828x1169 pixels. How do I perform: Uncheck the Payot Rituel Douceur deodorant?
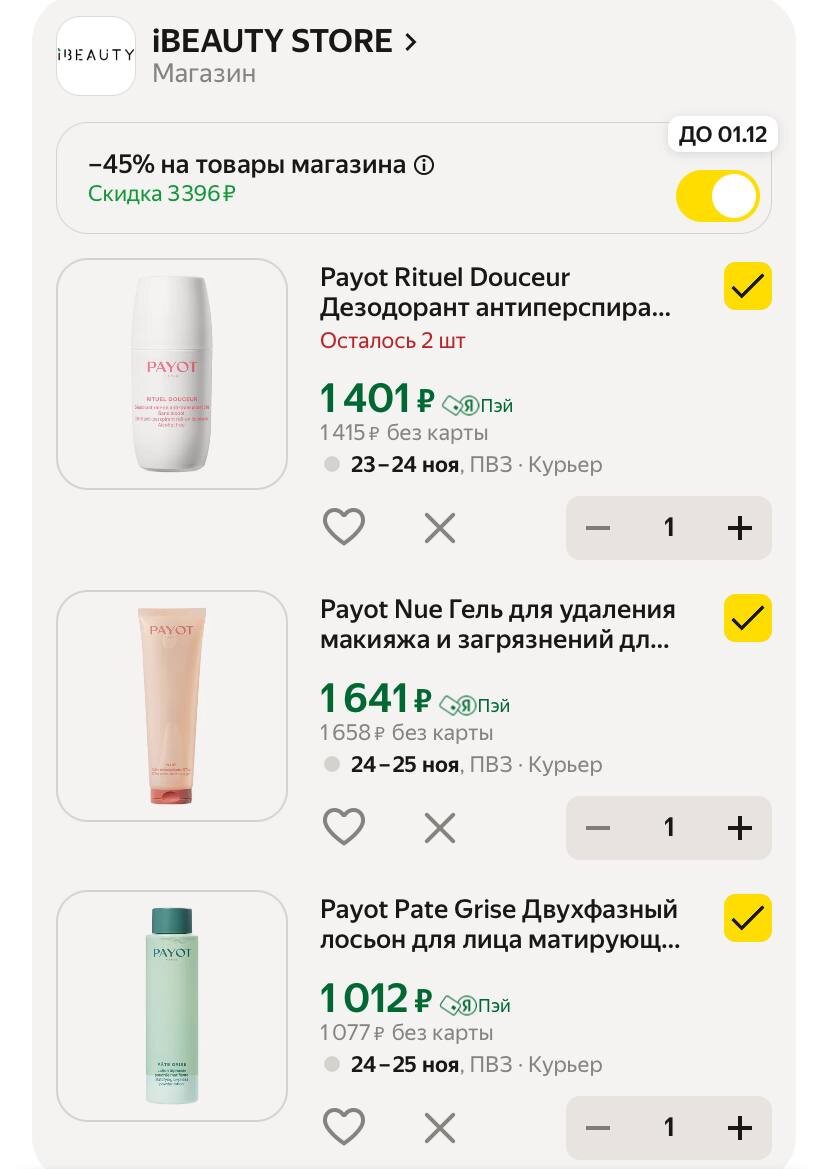pos(747,287)
